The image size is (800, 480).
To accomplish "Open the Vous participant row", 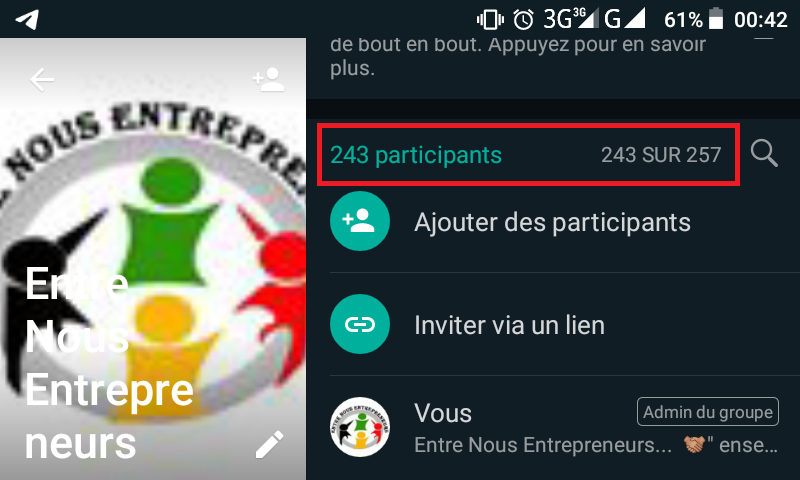I will [x=552, y=427].
